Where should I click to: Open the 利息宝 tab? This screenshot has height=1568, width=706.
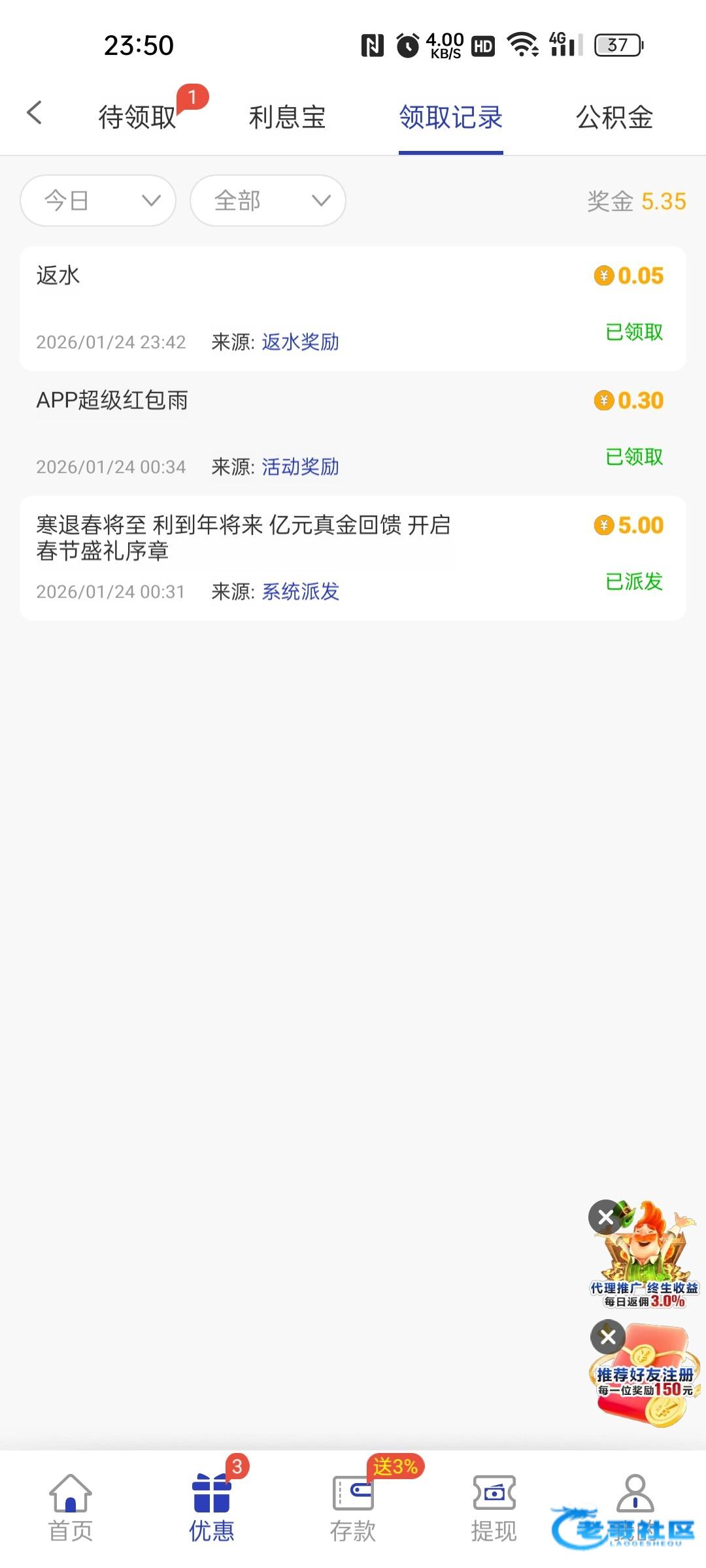click(x=287, y=118)
